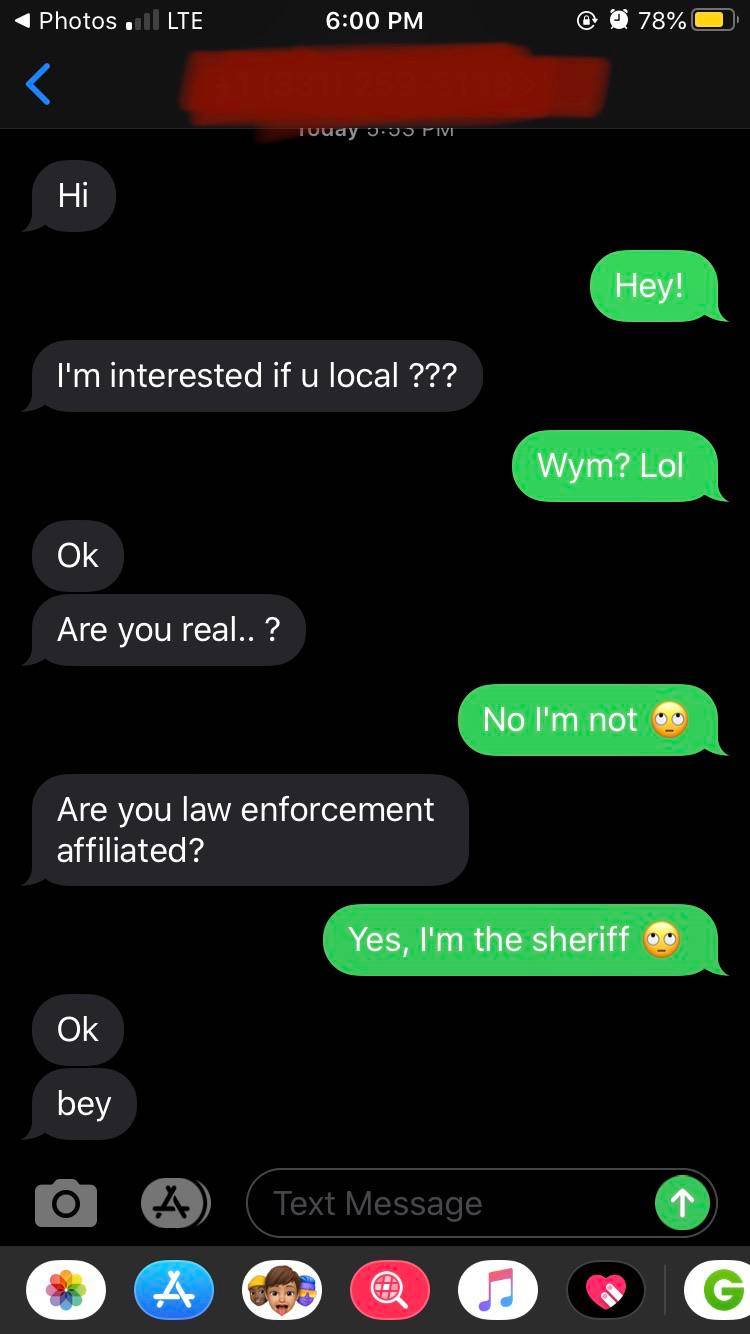Open the Memoji stickers app

282,1291
